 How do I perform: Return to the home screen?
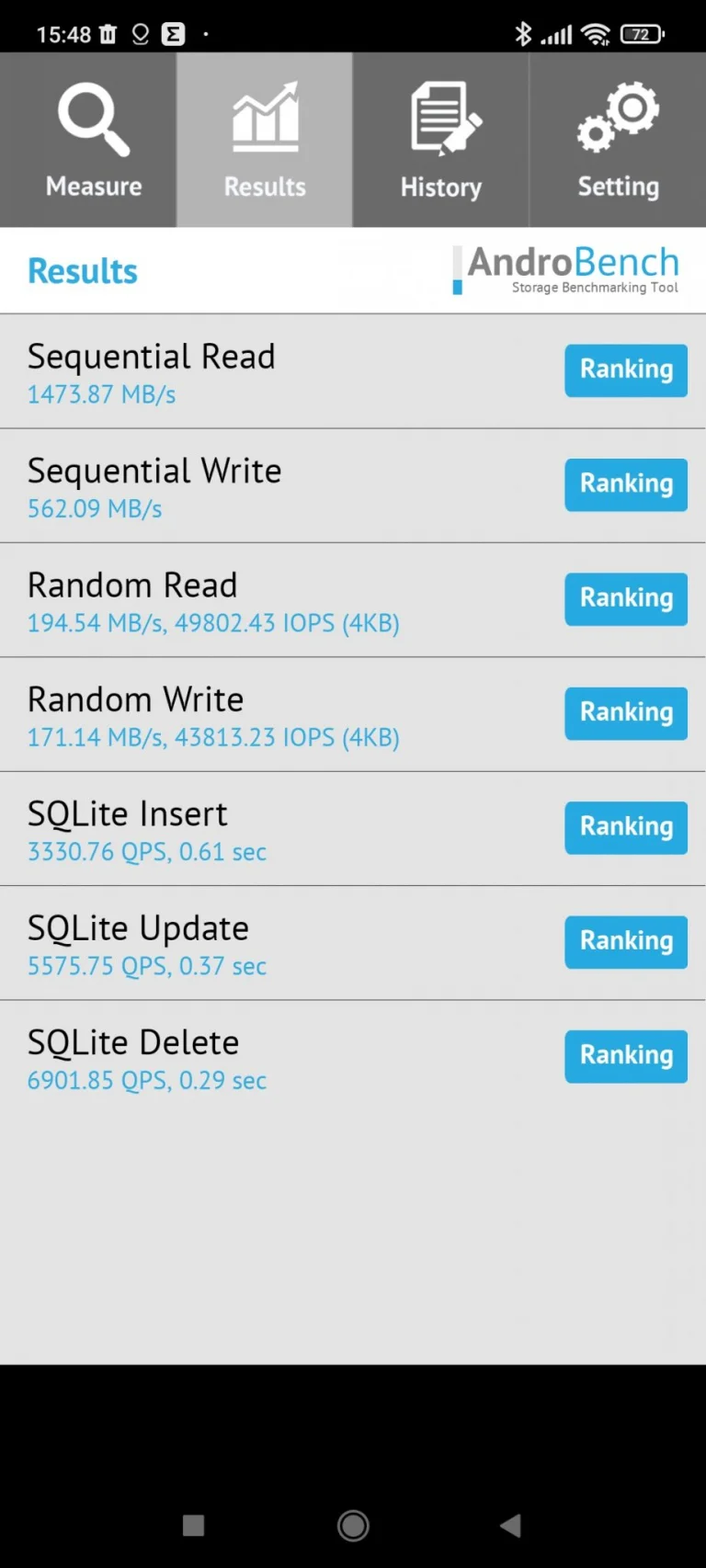coord(353,1526)
